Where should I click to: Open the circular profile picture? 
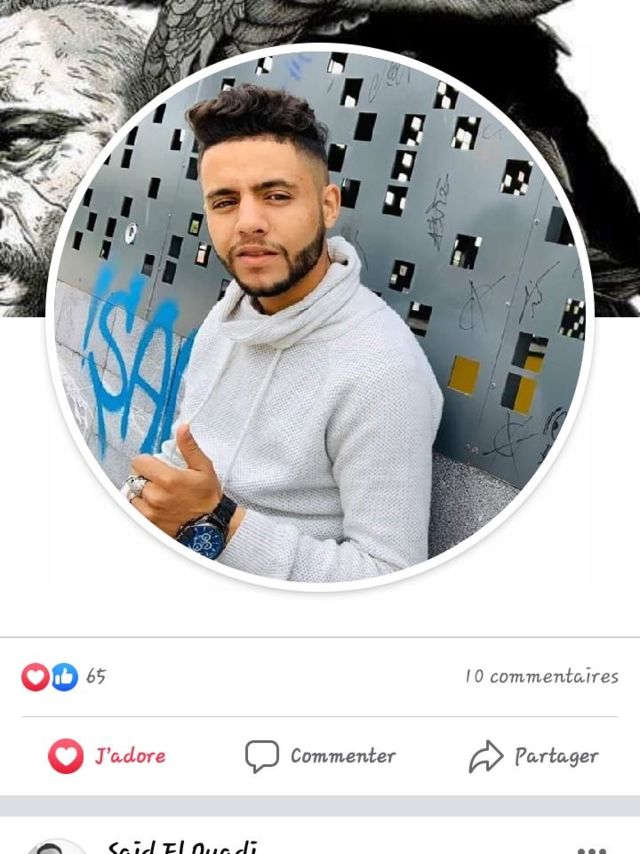click(320, 317)
